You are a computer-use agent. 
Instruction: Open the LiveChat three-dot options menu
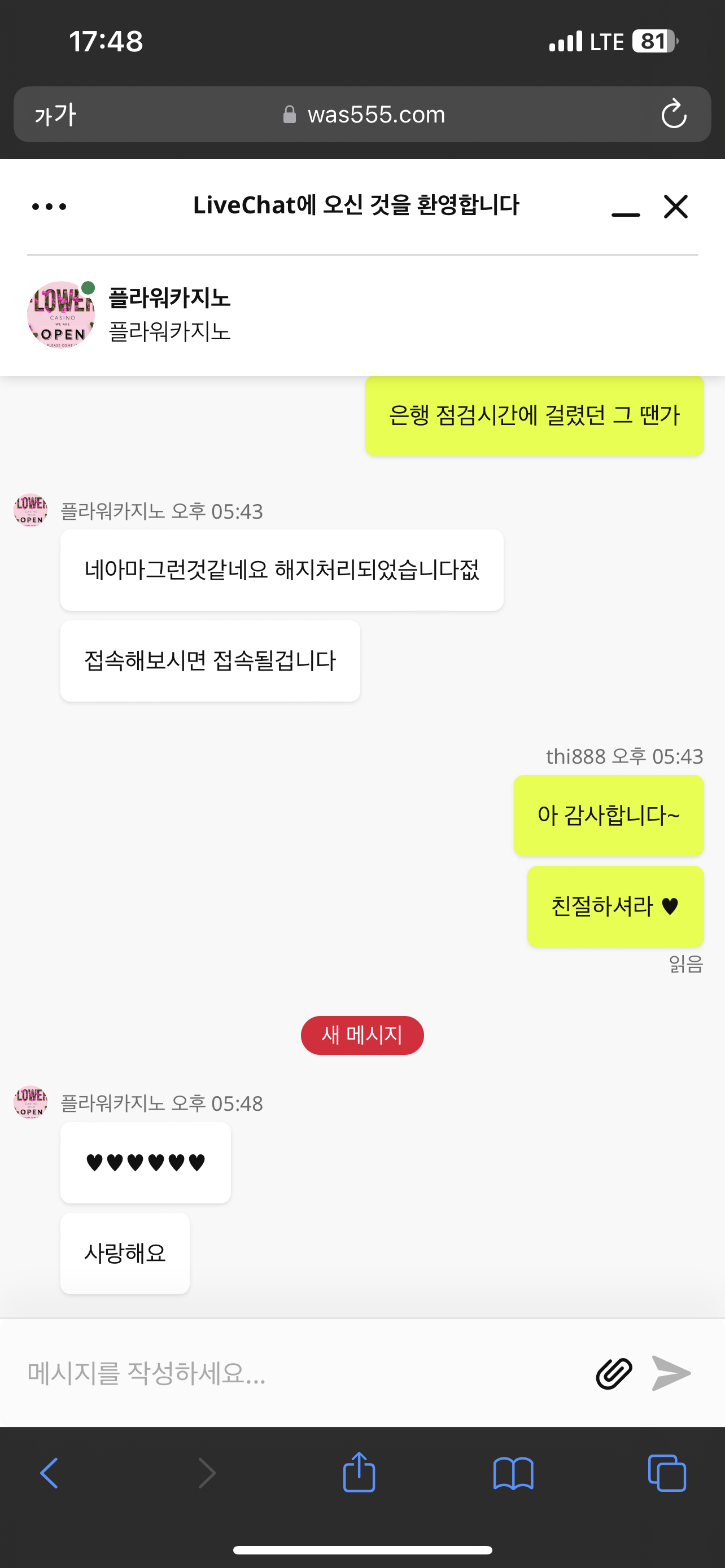point(49,207)
